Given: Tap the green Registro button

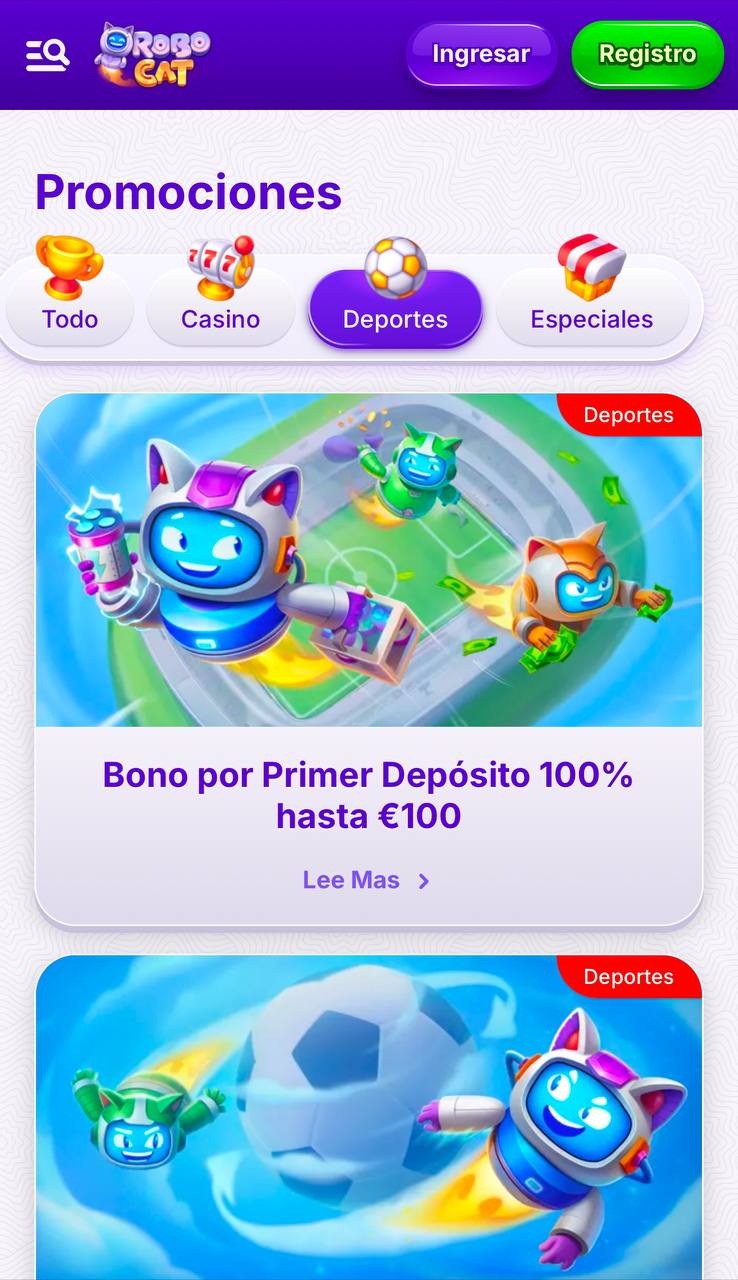Looking at the screenshot, I should point(647,54).
